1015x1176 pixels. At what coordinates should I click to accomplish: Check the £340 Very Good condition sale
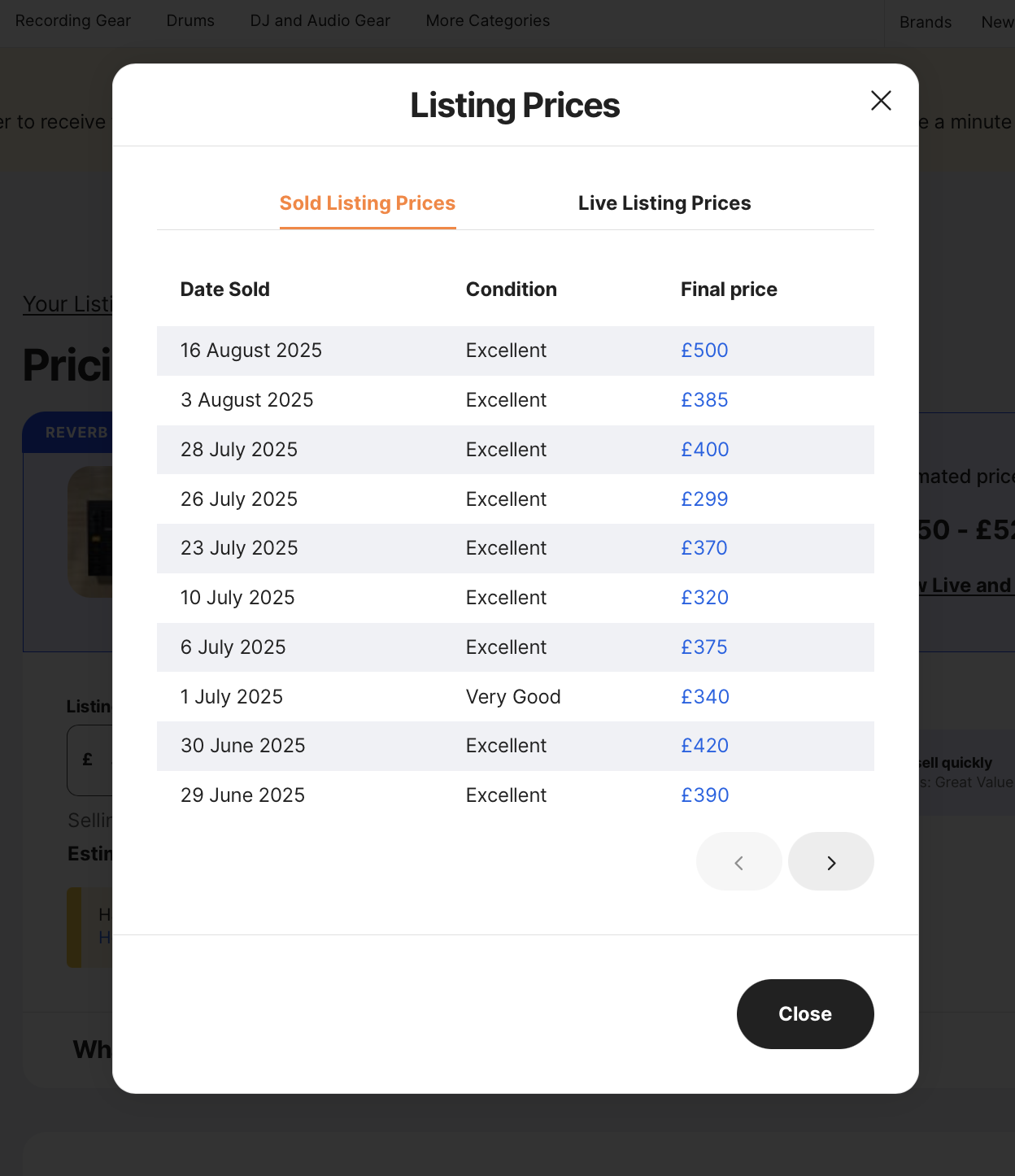click(x=704, y=697)
